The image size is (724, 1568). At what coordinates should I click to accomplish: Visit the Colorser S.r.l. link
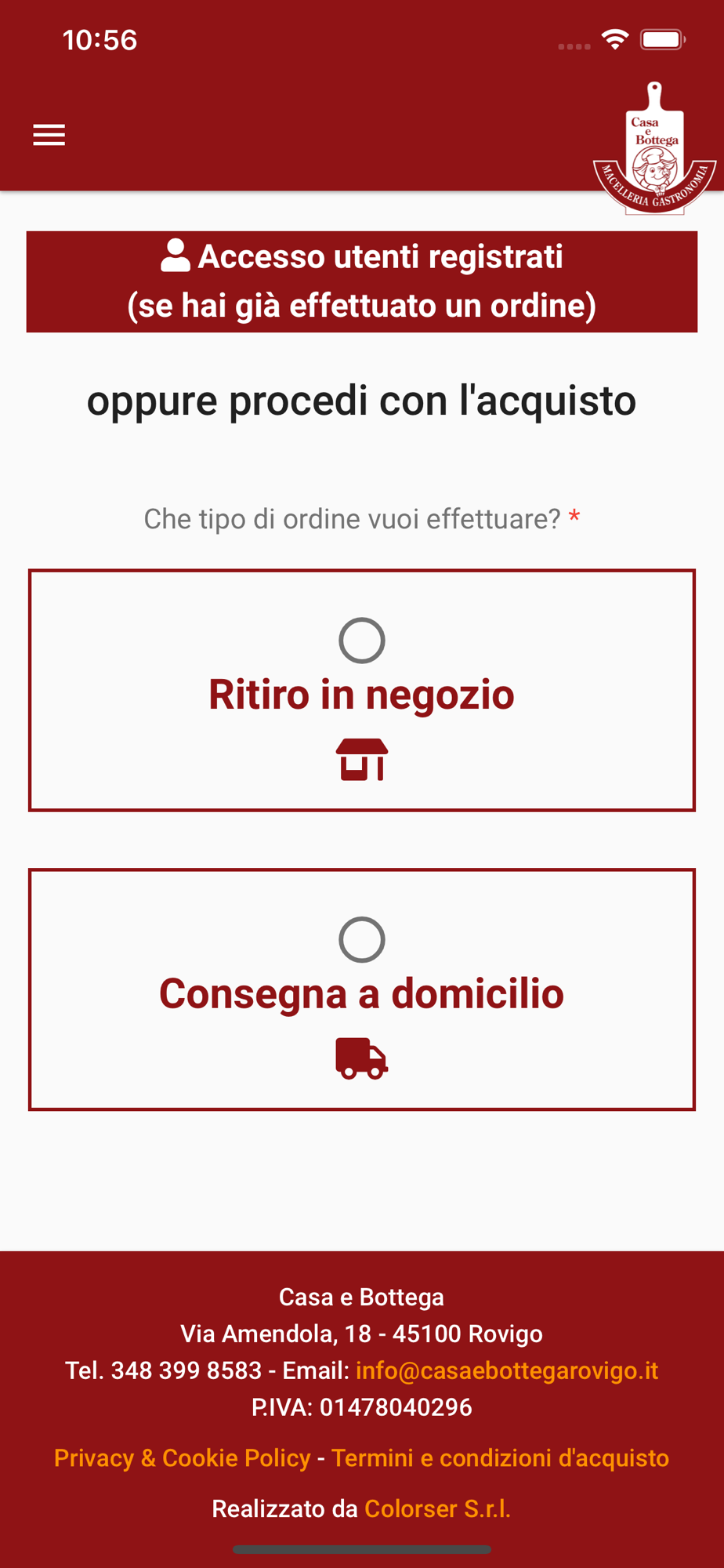coord(437,1508)
